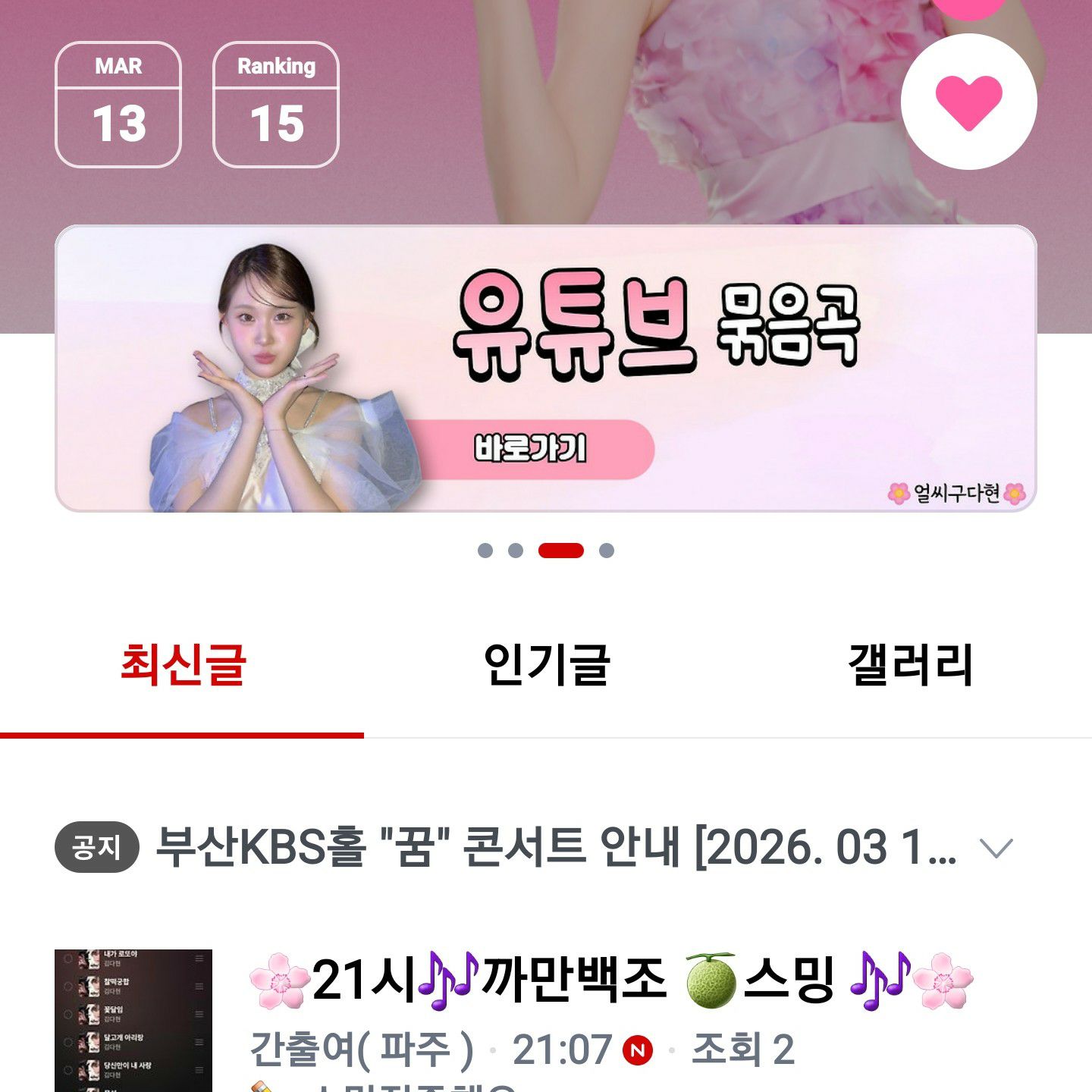Expand the 공지 notice chevron
This screenshot has height=1092, width=1092.
click(x=996, y=848)
